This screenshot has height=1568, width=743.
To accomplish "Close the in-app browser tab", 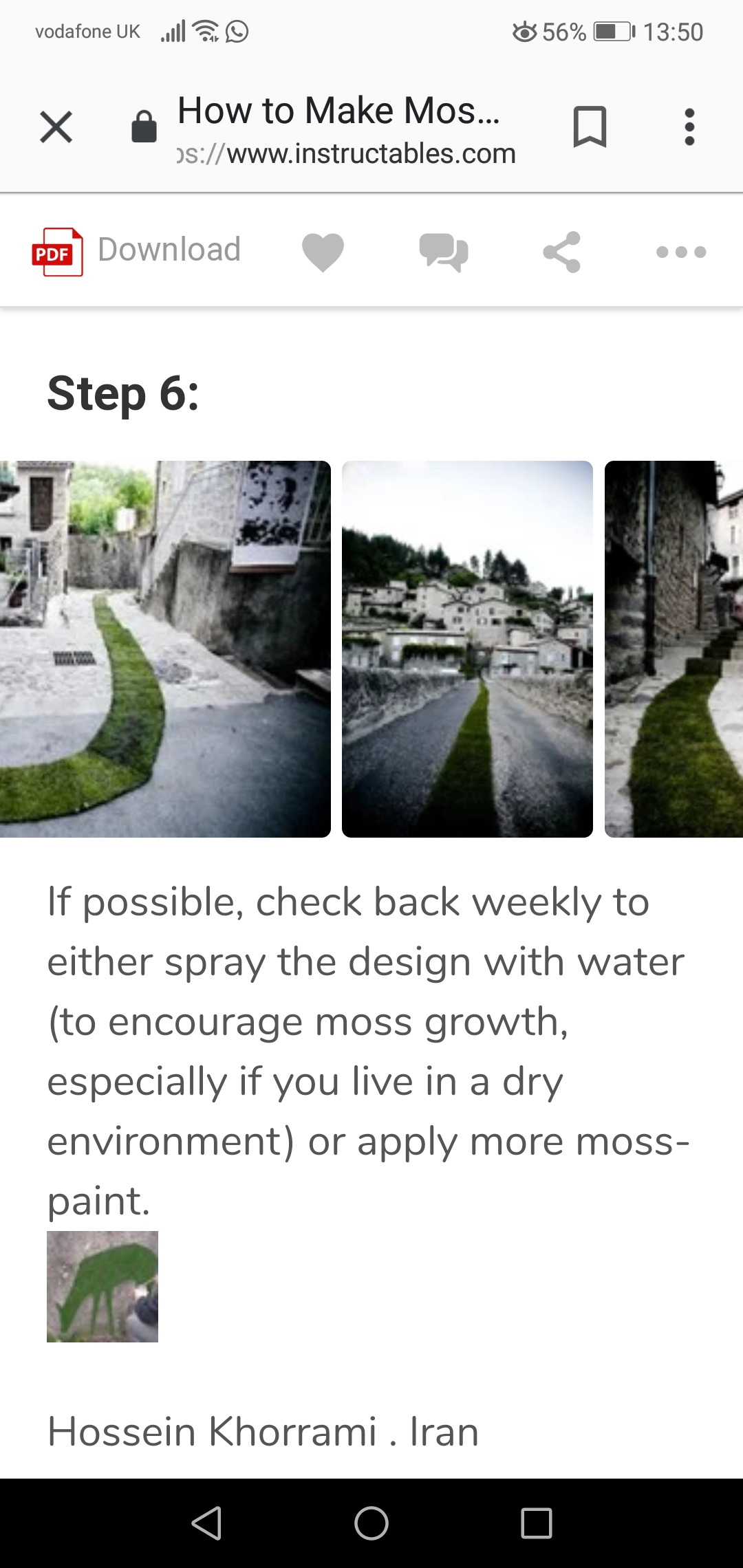I will [56, 127].
